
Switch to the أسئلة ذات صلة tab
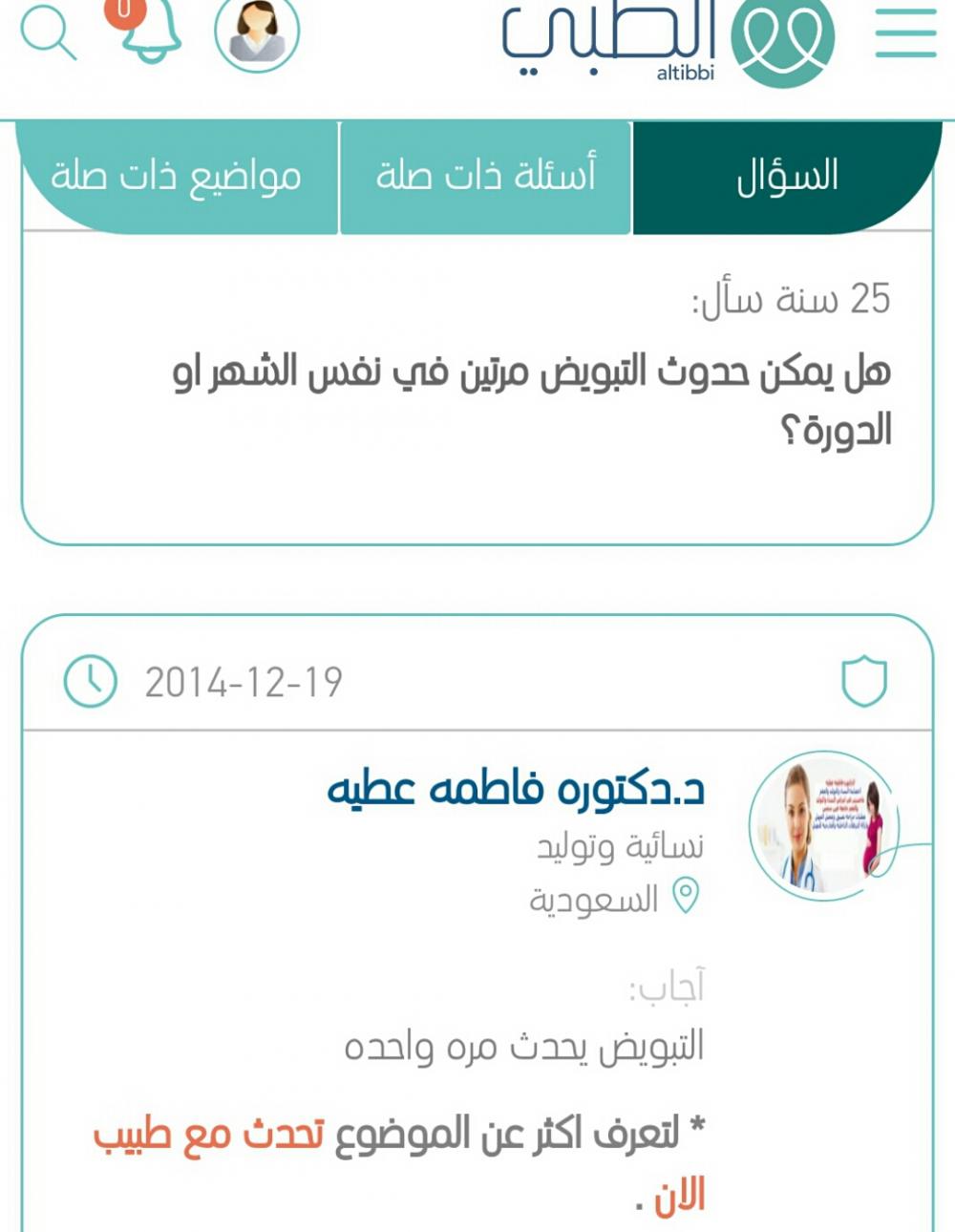[485, 177]
